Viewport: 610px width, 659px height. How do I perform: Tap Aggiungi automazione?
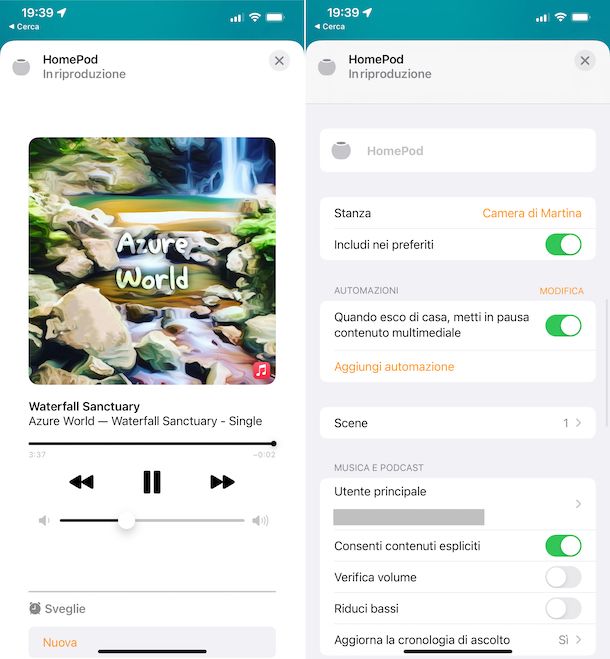tap(394, 367)
